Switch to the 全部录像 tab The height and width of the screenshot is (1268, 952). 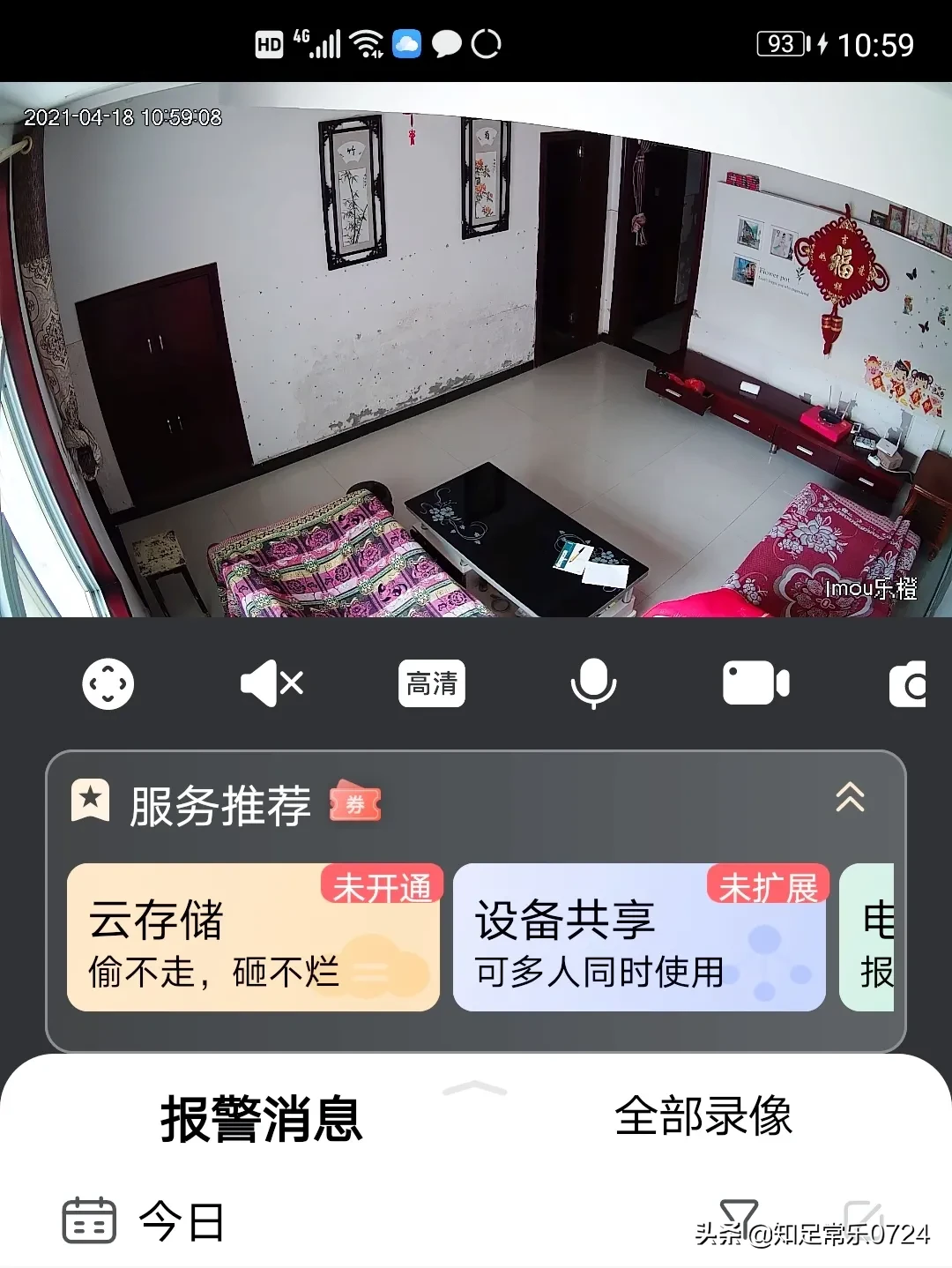coord(703,1116)
